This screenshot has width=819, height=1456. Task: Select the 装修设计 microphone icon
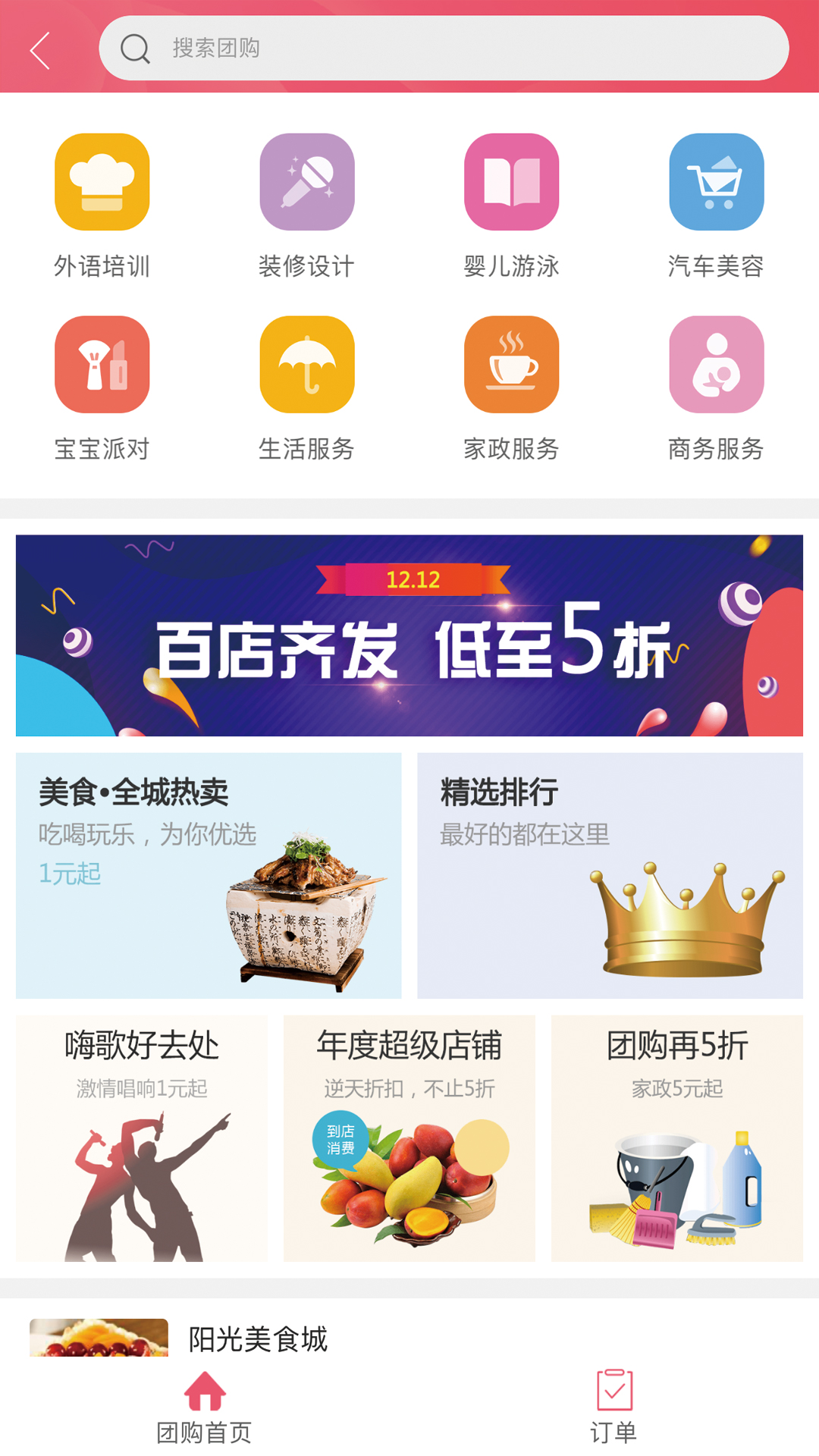306,183
